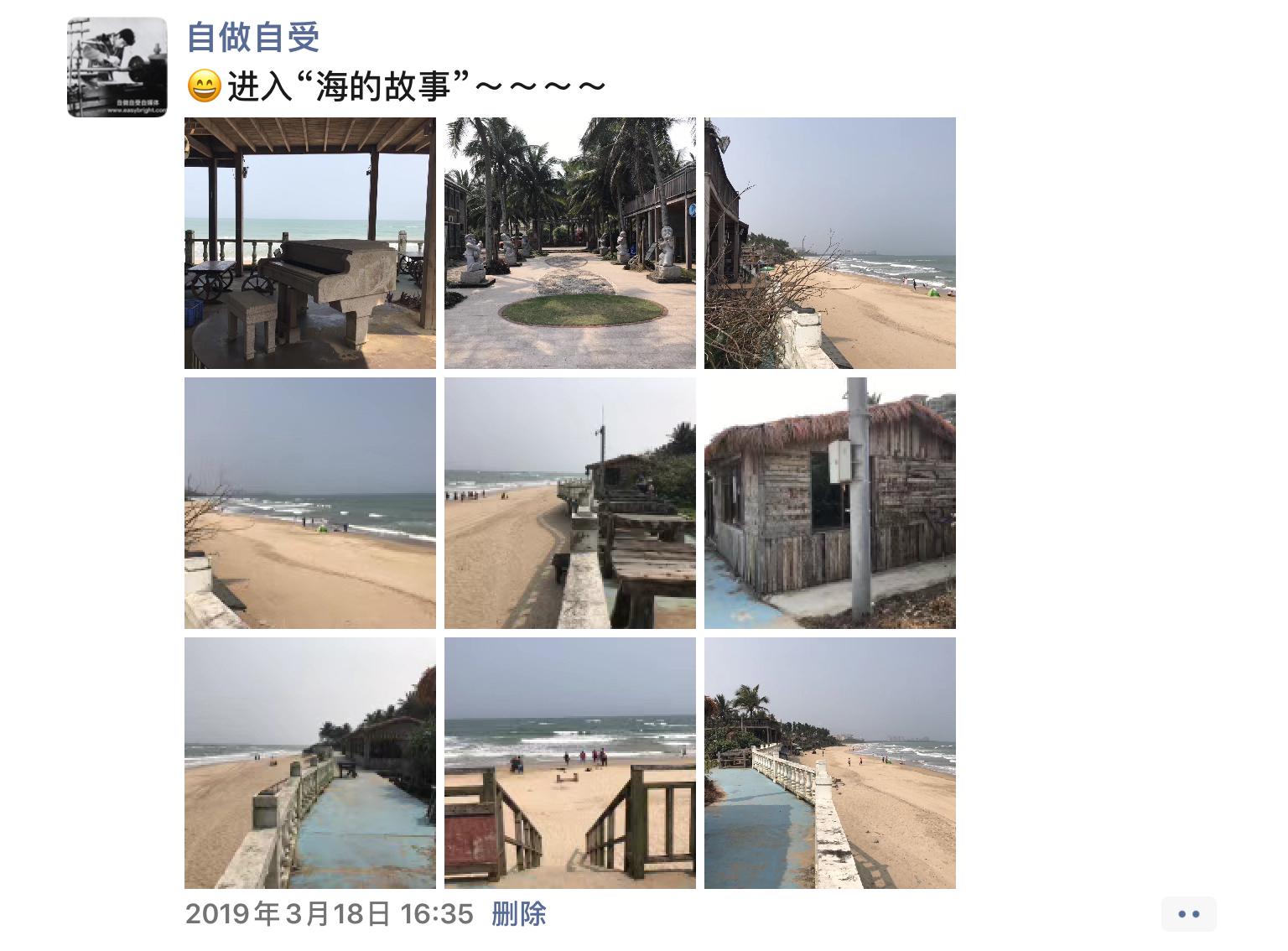The image size is (1288, 951).
Task: Delete this post via 删除
Action: 519,913
